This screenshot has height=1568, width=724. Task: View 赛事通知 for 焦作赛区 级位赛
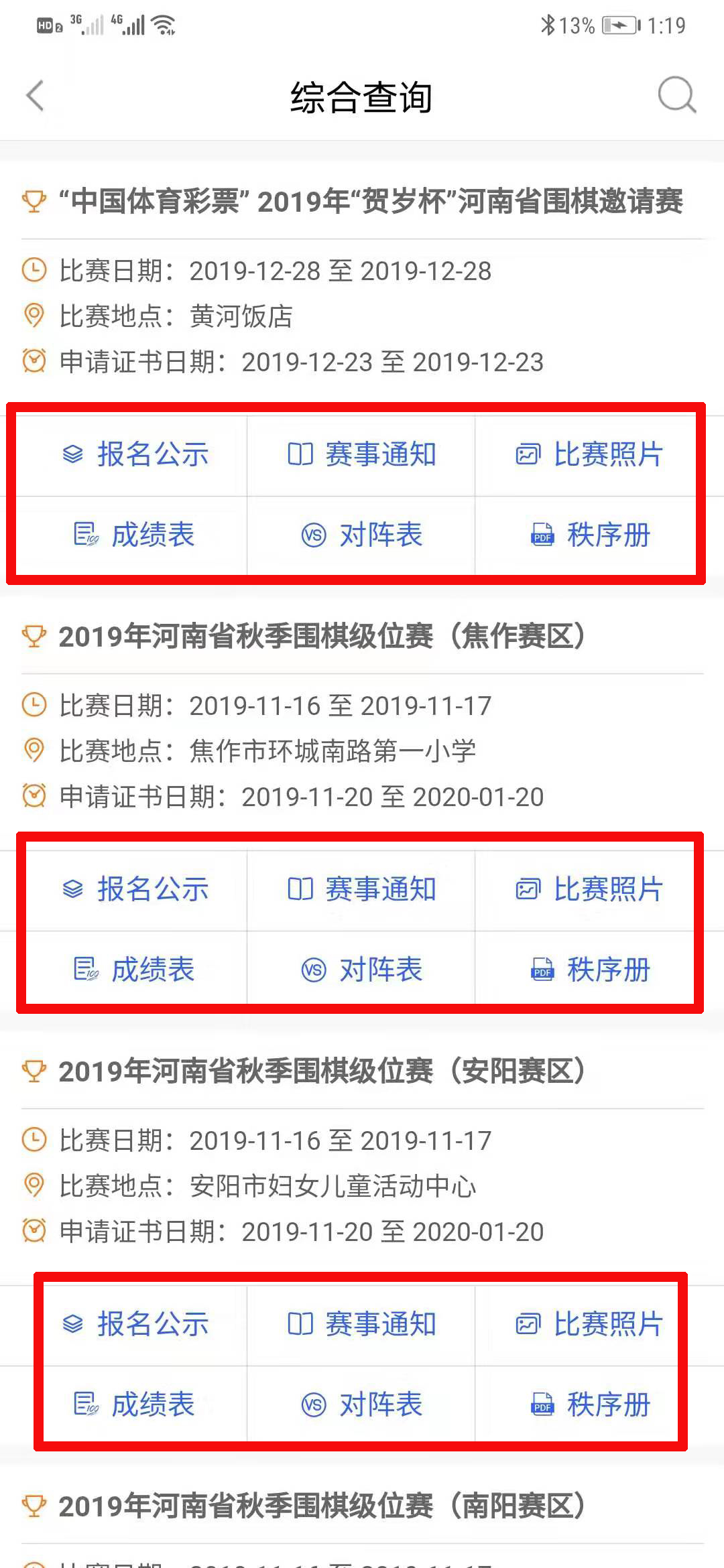[362, 890]
